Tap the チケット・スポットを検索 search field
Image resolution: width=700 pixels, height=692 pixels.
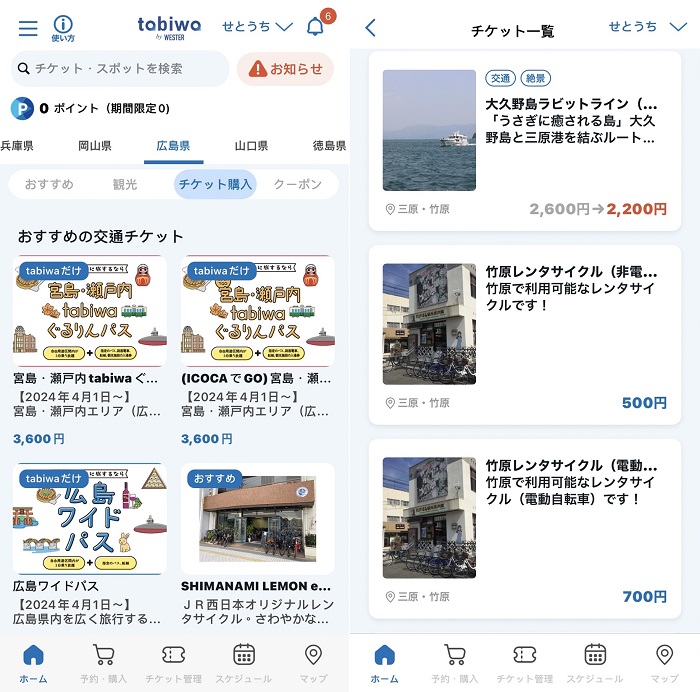[120, 69]
